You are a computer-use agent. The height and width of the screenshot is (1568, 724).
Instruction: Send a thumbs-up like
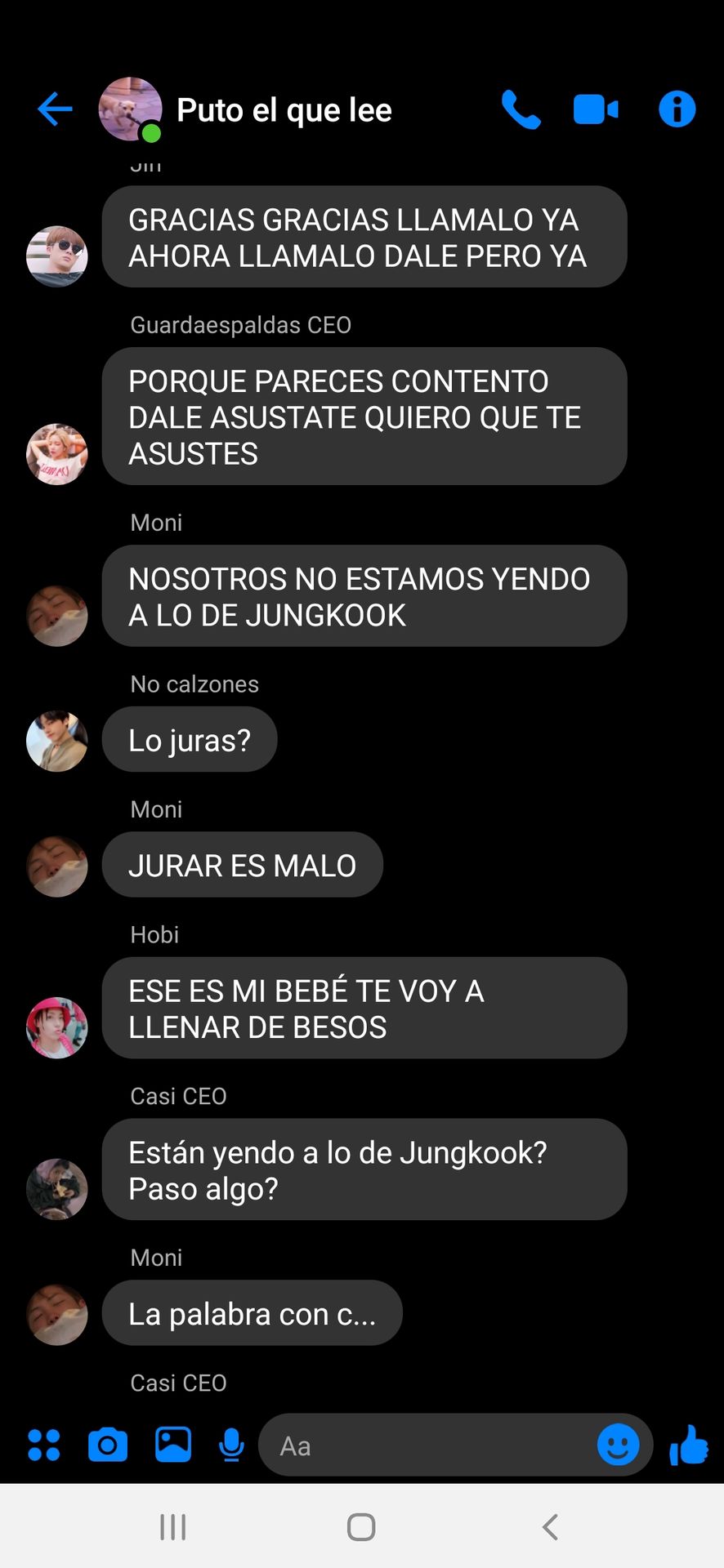tap(688, 1445)
